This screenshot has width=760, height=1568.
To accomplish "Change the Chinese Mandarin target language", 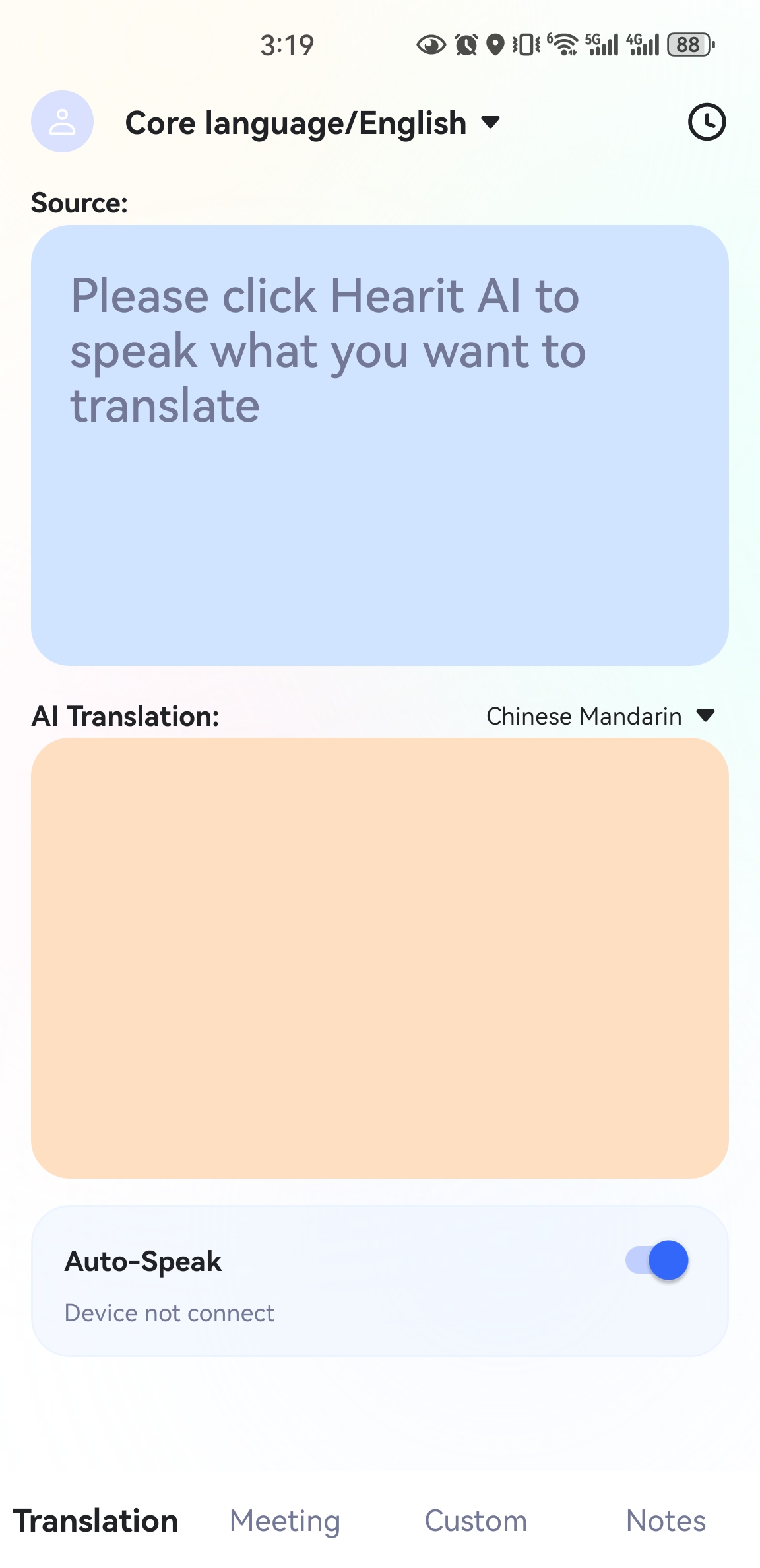I will click(600, 716).
